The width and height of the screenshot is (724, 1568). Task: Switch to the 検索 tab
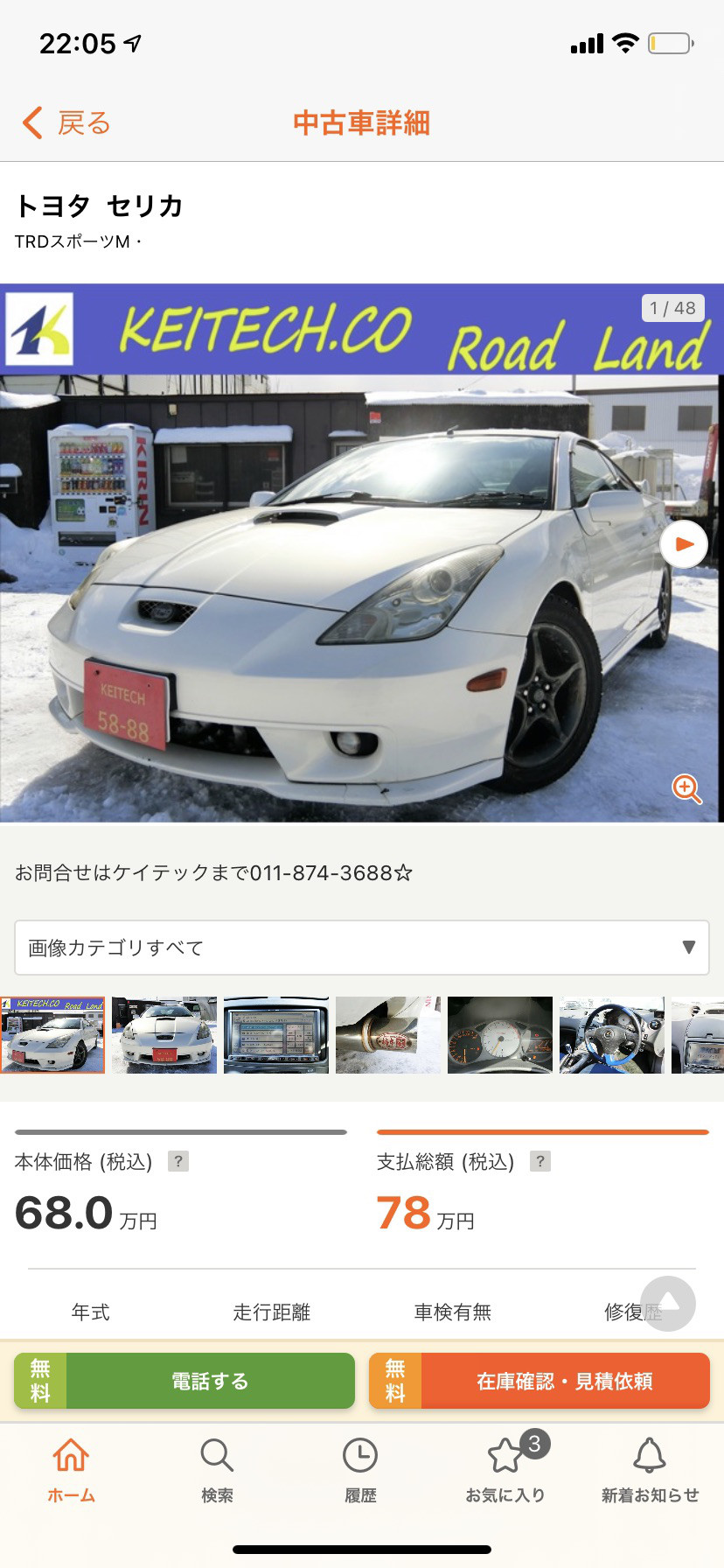point(217,1470)
